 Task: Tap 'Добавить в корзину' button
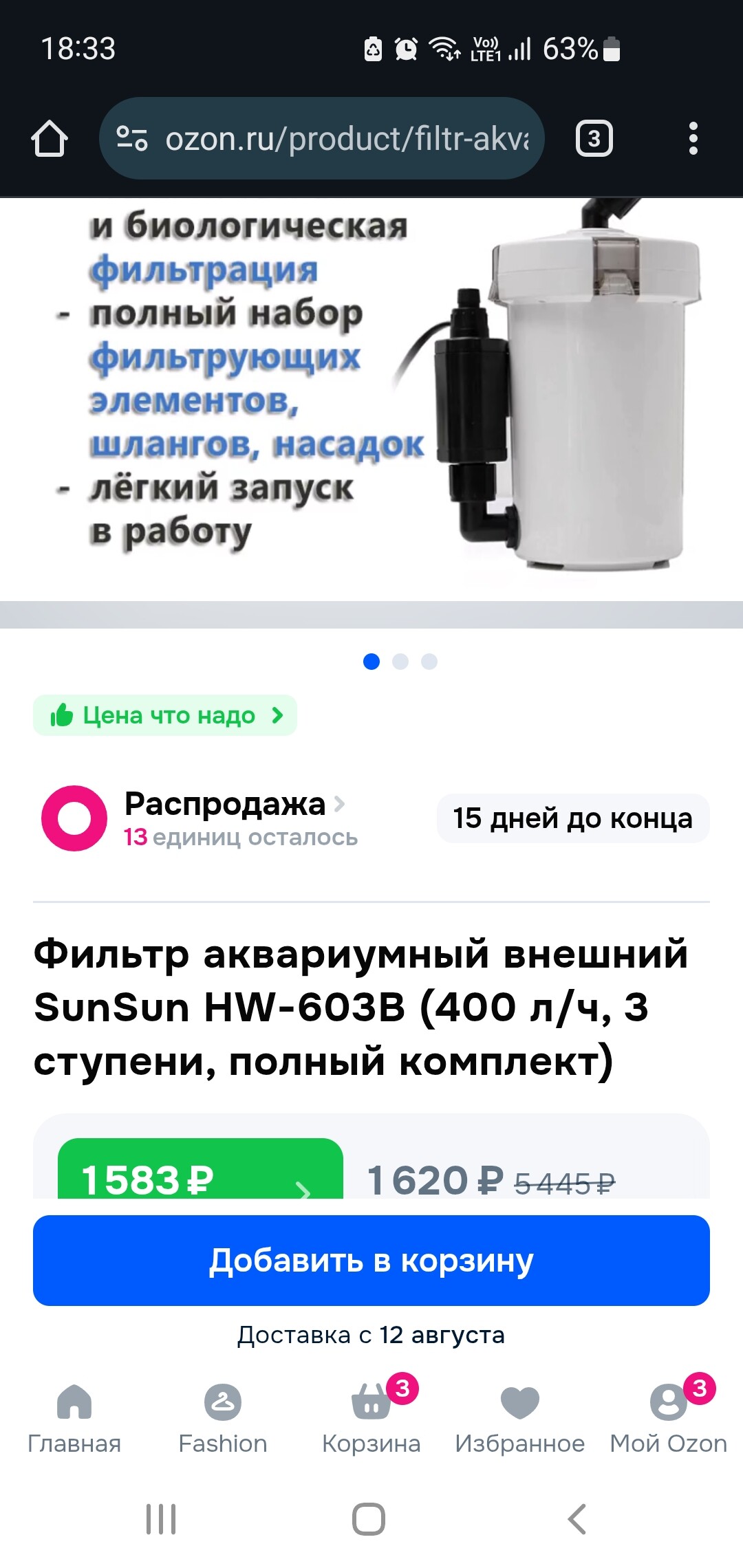(x=371, y=1260)
